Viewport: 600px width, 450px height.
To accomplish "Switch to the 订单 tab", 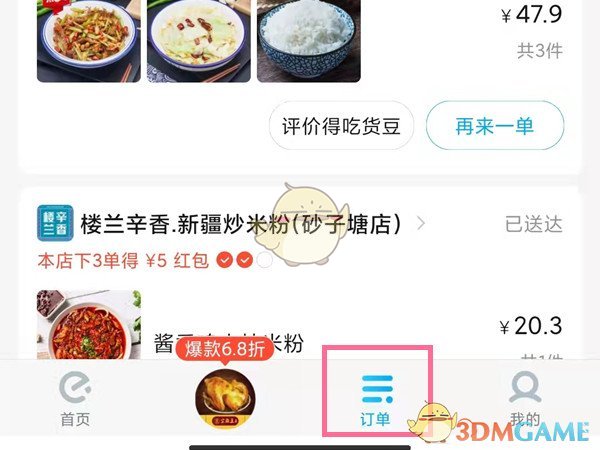I will tap(376, 397).
